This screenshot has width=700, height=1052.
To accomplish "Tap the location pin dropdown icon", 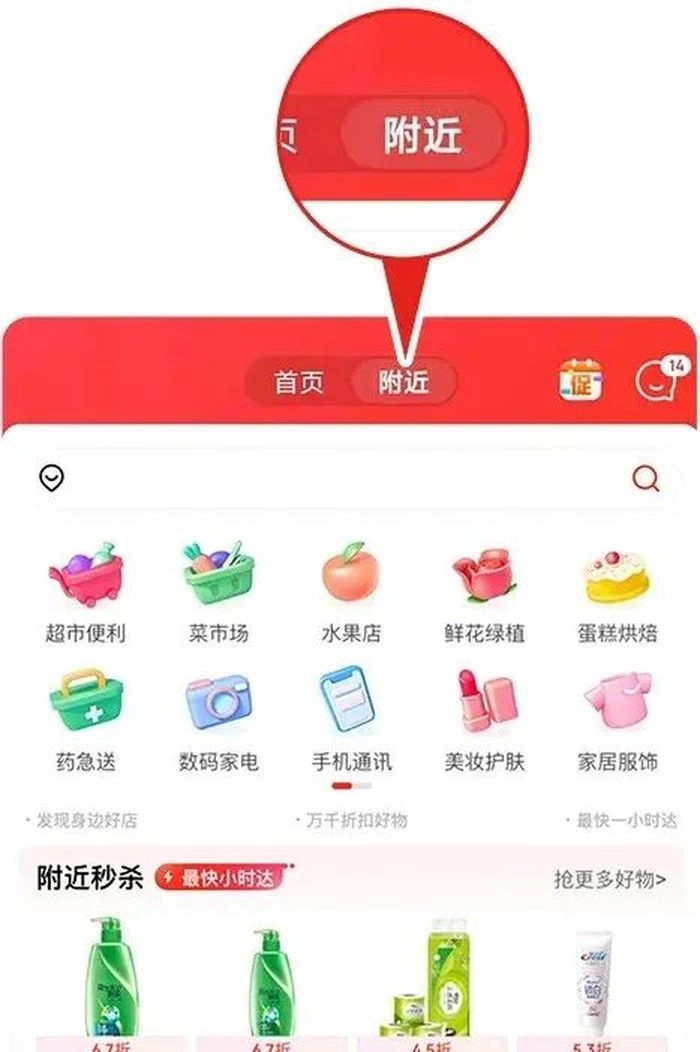I will 52,479.
